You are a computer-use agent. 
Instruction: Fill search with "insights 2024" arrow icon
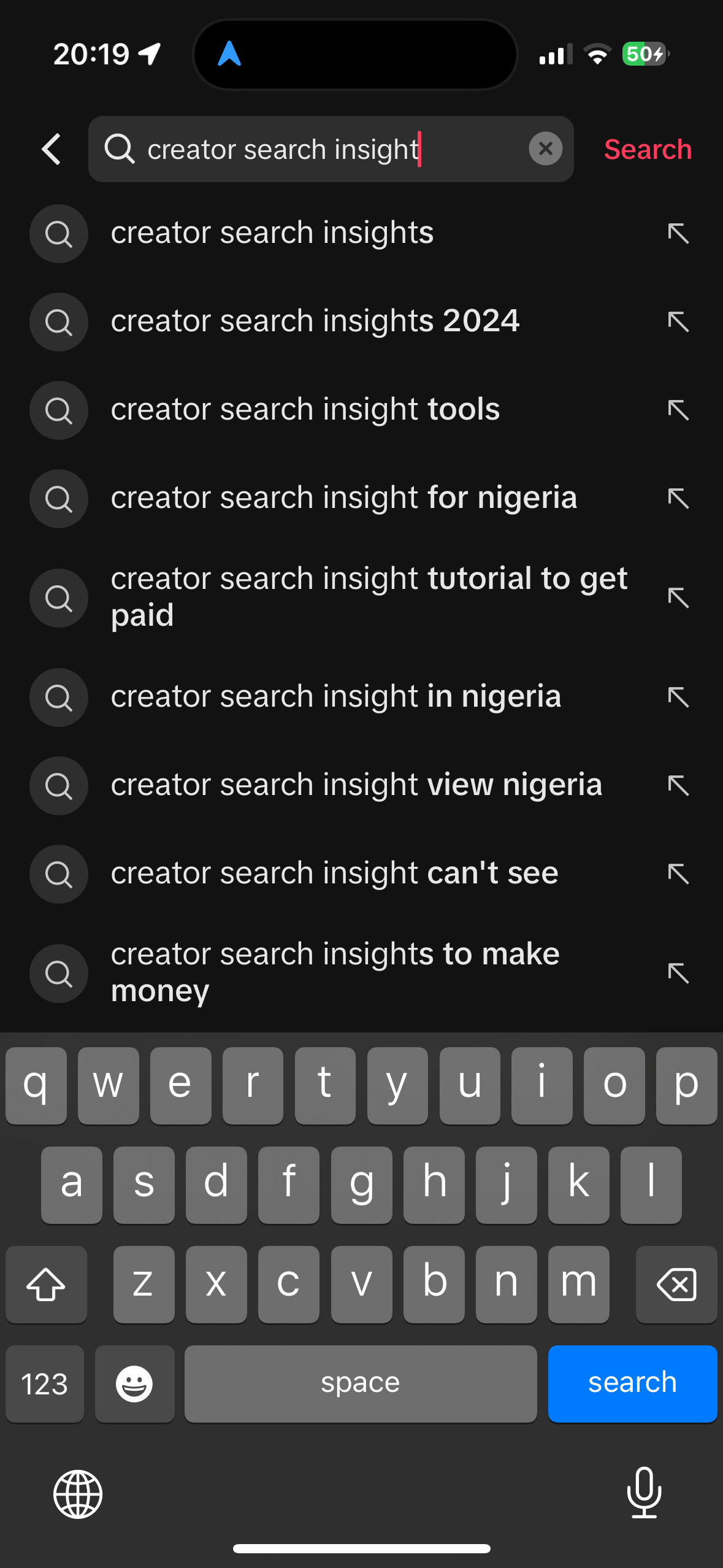(678, 321)
